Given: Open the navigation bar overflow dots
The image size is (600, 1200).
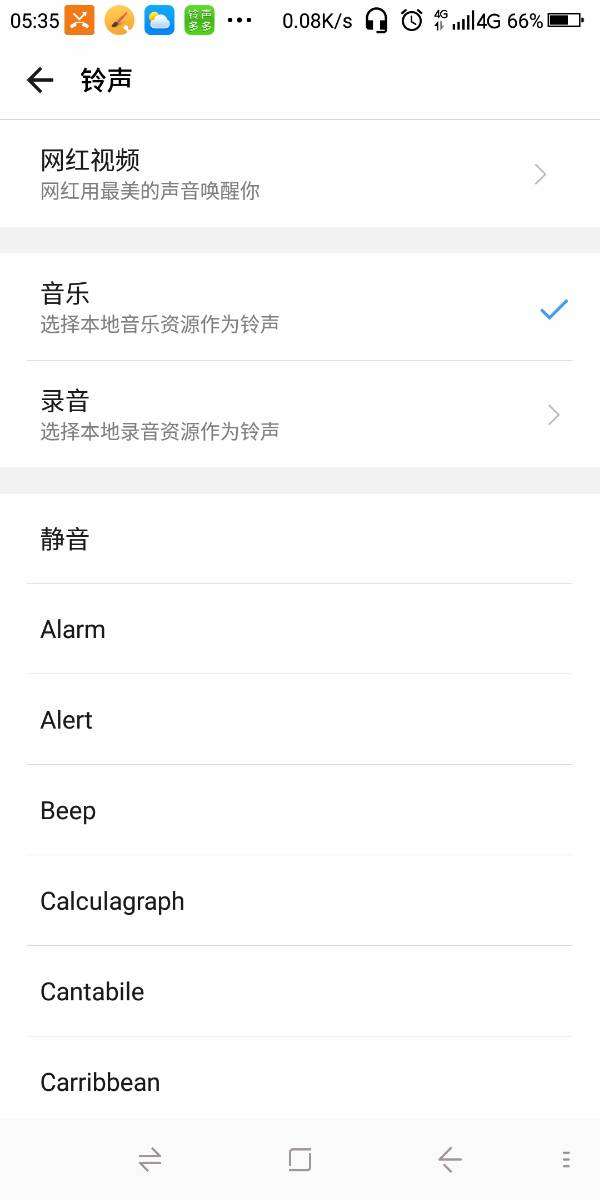Looking at the screenshot, I should click(566, 1160).
